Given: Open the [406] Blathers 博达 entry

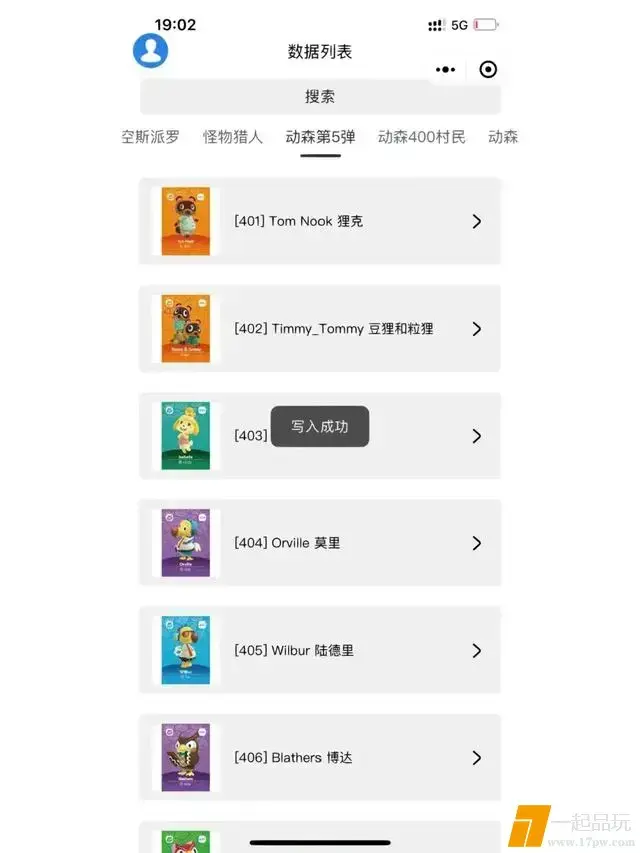Looking at the screenshot, I should (x=320, y=757).
